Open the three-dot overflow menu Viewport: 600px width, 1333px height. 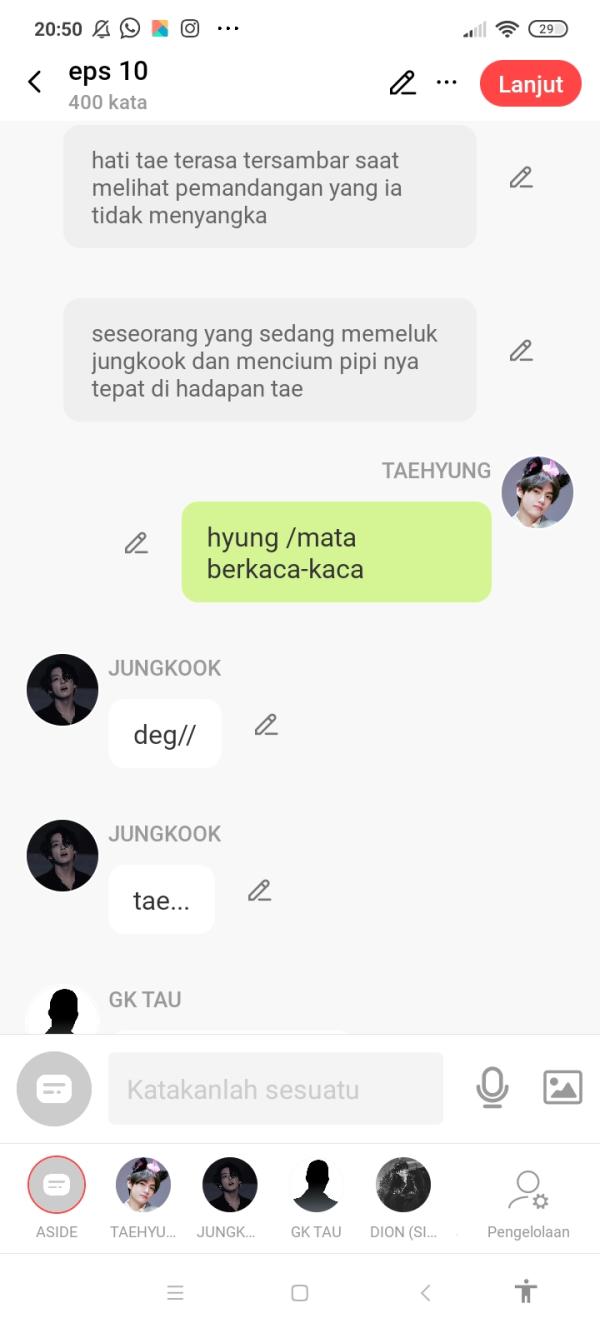(x=447, y=83)
